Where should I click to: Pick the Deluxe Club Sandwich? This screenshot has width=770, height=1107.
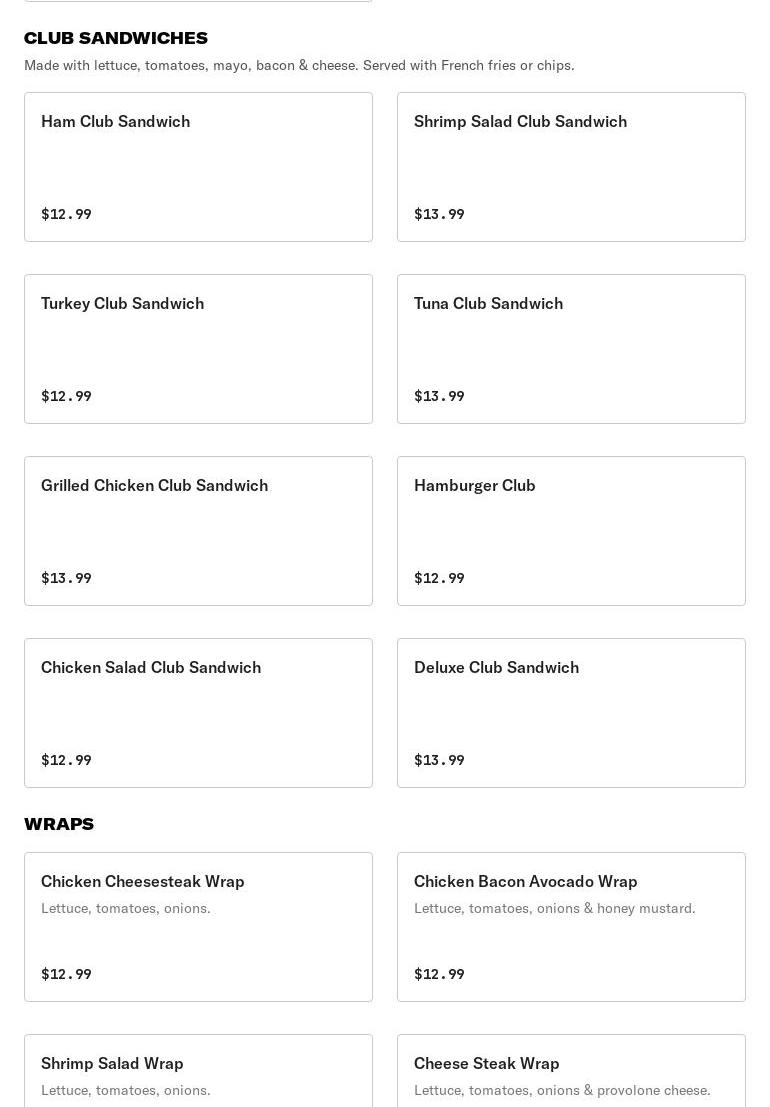pos(571,713)
